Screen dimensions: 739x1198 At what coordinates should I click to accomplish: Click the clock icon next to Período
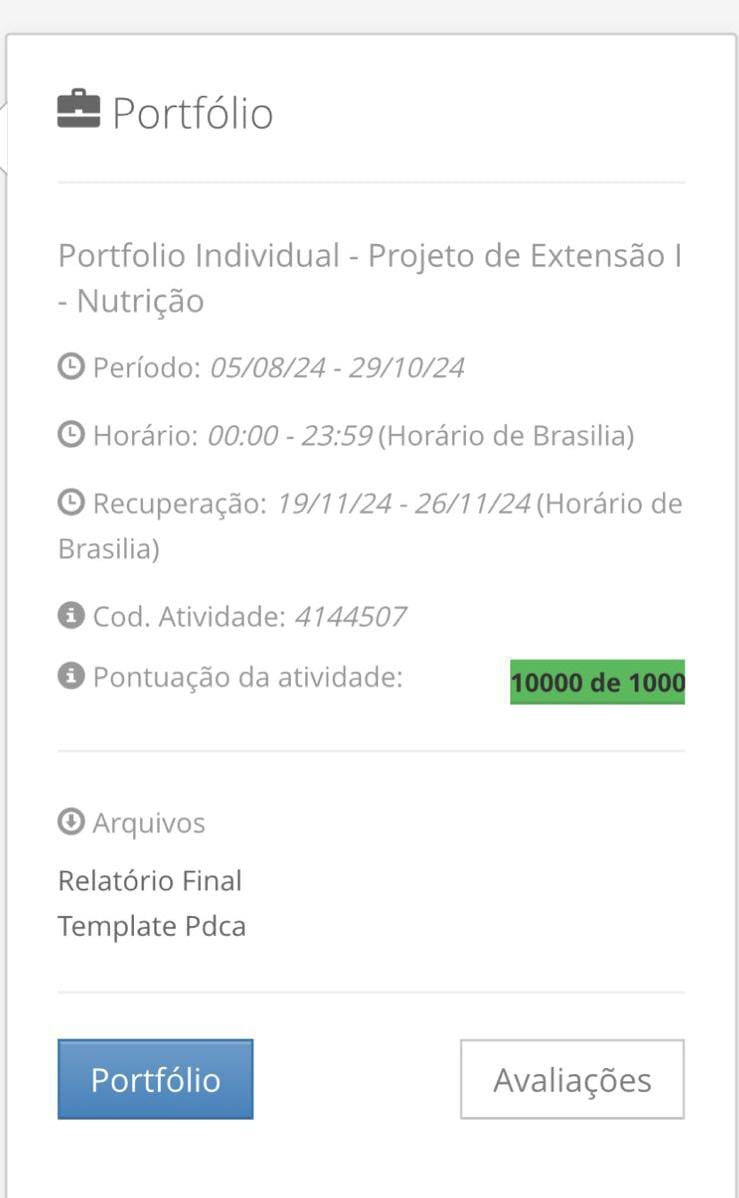[71, 365]
